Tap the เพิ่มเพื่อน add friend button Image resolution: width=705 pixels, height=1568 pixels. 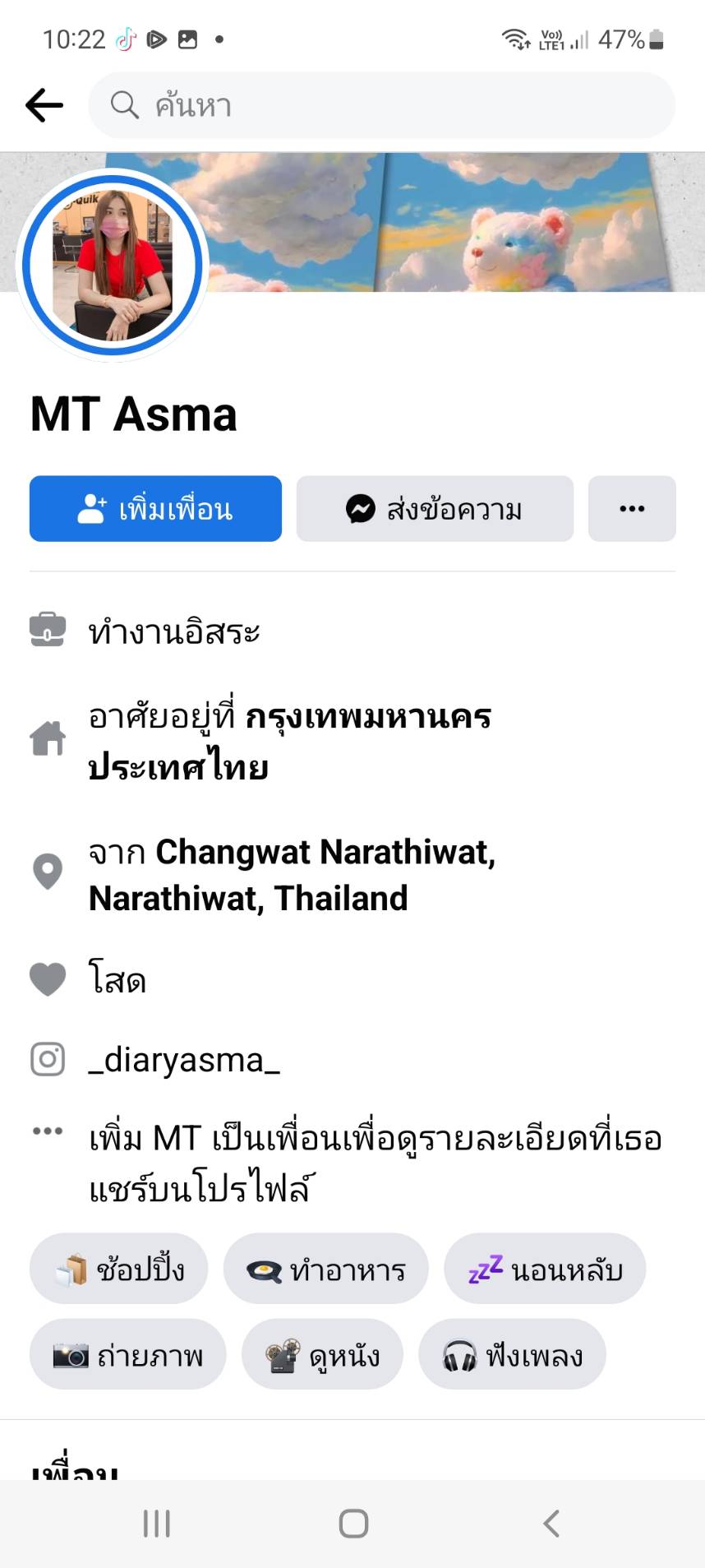(155, 509)
